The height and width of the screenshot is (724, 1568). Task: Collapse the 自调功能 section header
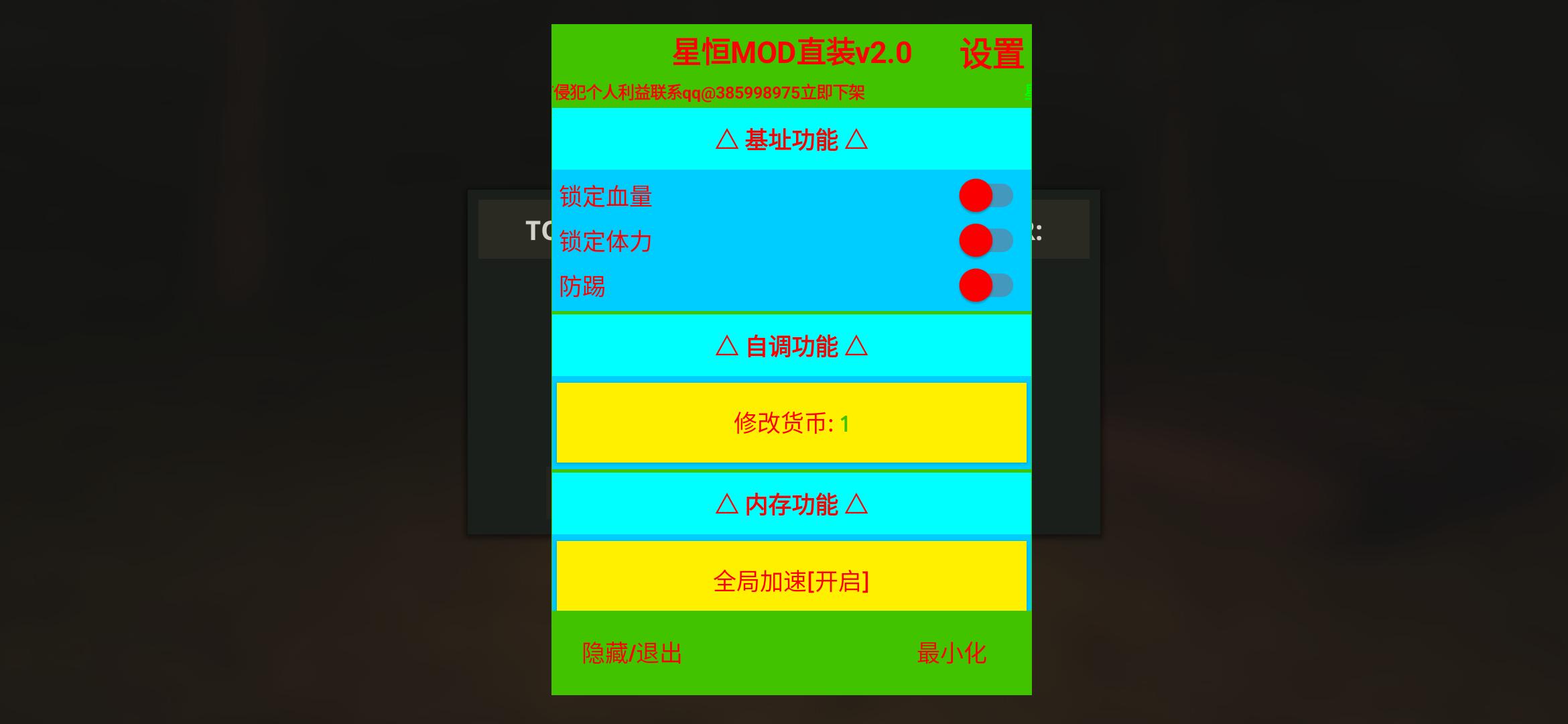pos(791,347)
